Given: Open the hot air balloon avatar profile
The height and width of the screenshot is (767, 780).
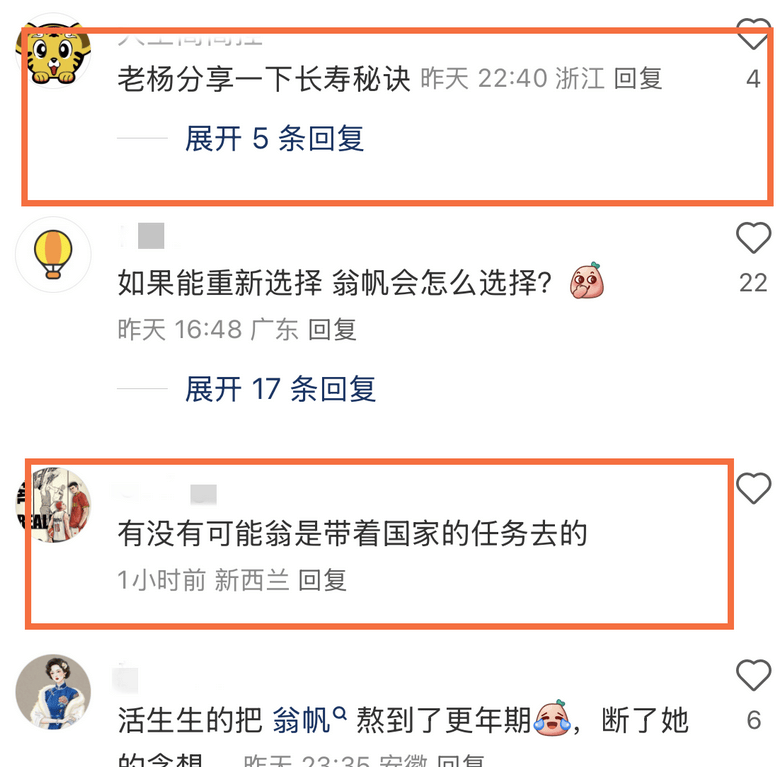Looking at the screenshot, I should coord(54,254).
